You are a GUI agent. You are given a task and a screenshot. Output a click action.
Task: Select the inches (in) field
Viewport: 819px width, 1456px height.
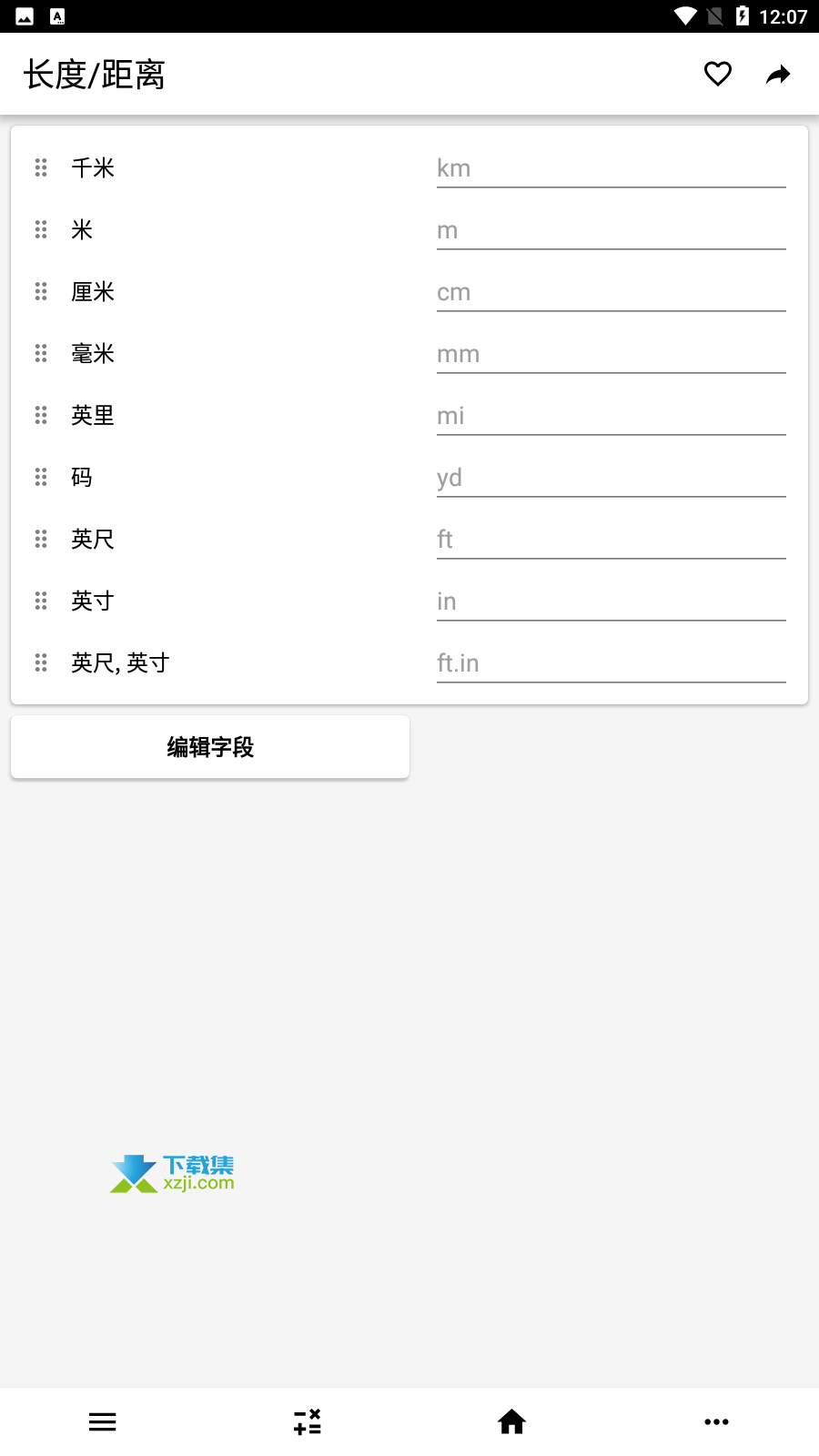tap(612, 602)
